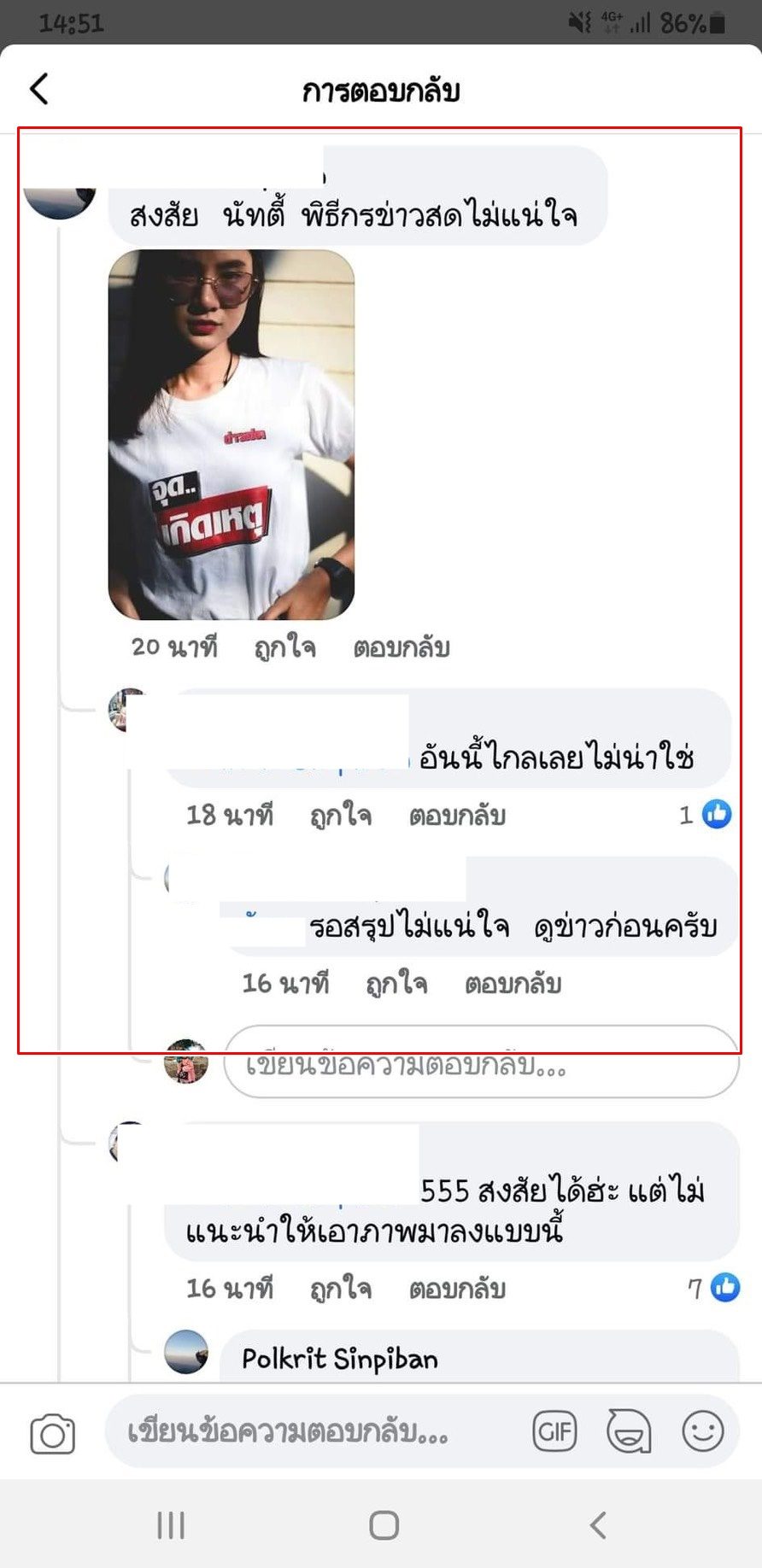
Task: Open the photo attached to the comment
Action: [232, 435]
